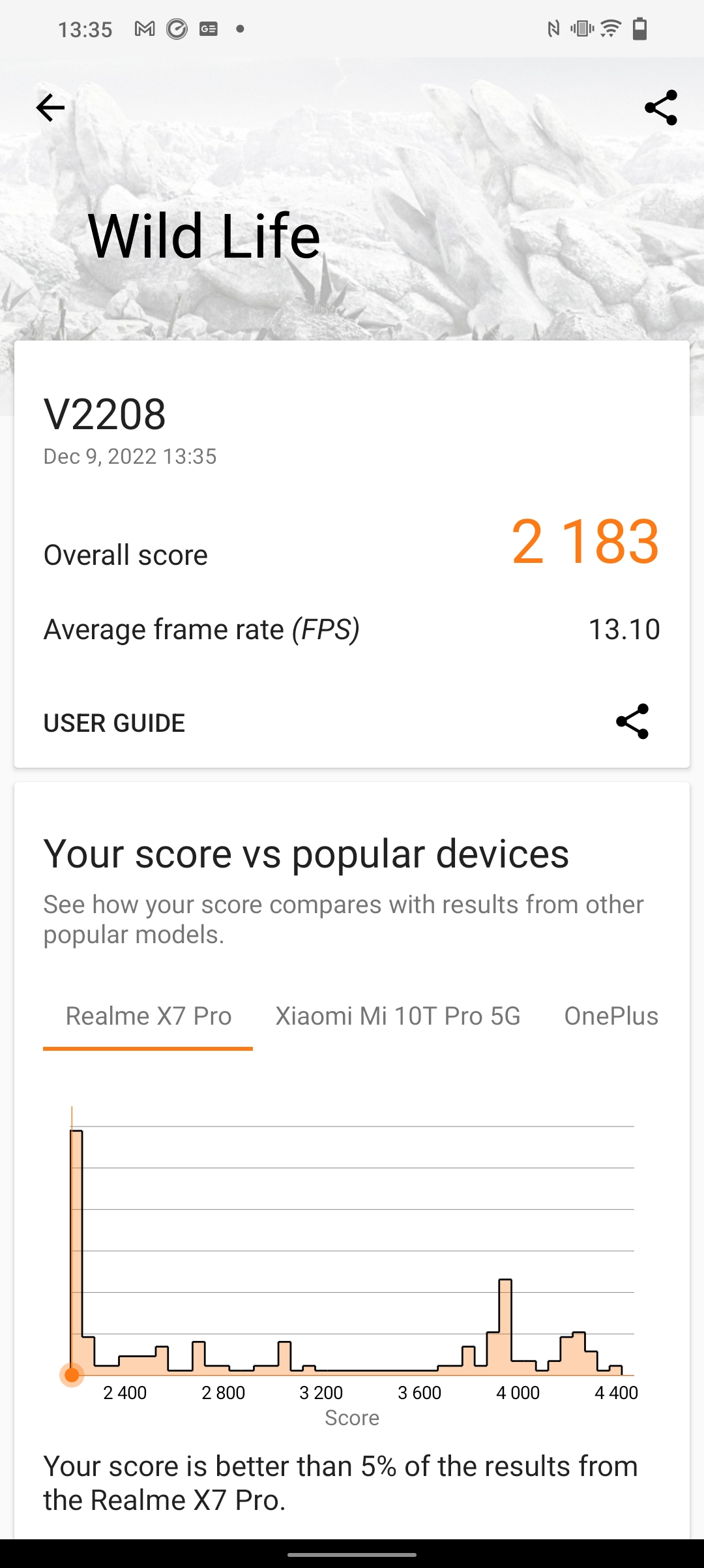Open the USER GUIDE

point(114,723)
